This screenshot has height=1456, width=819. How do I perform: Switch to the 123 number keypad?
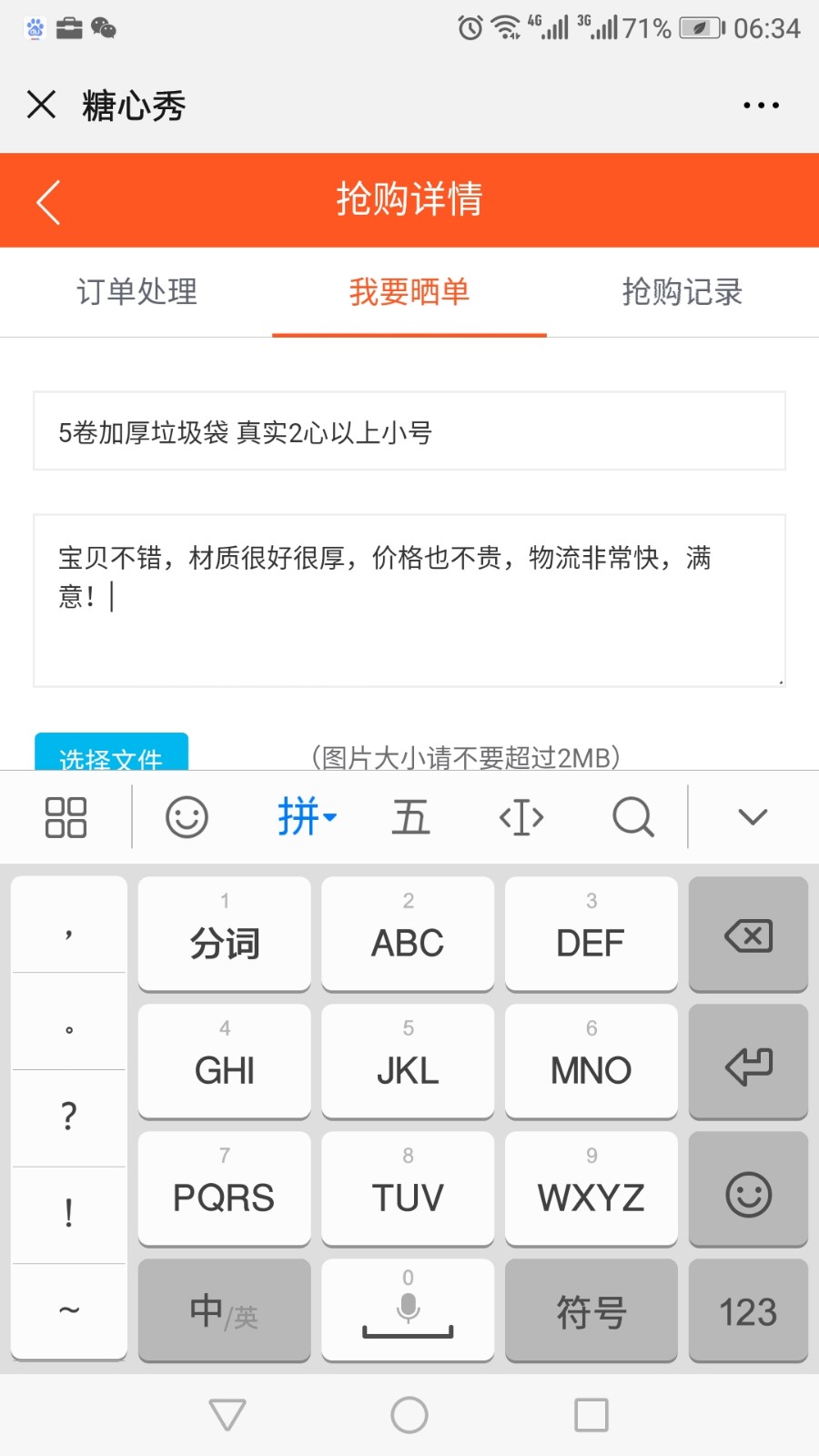(748, 1311)
